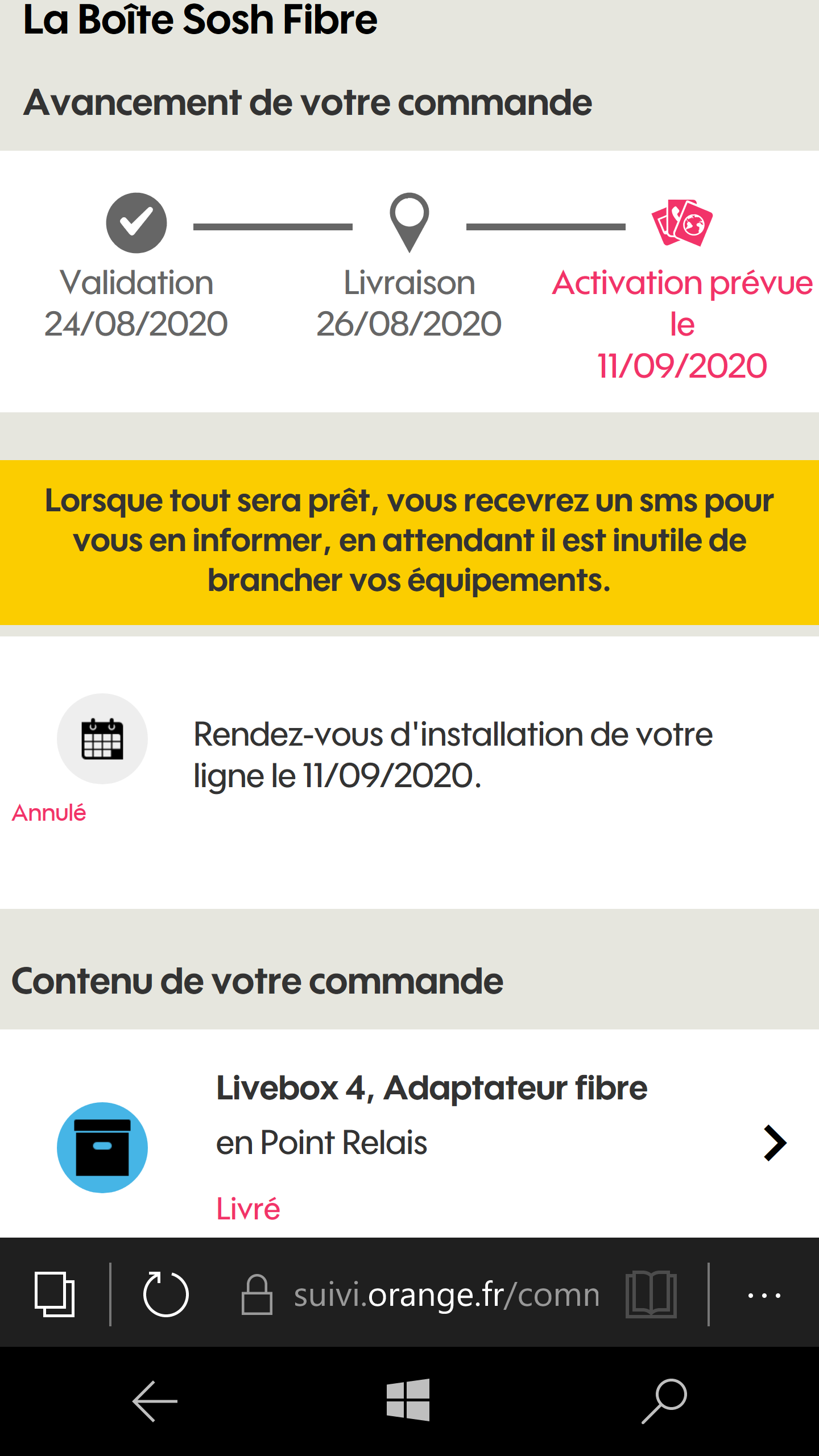Go back with the system back arrow

(155, 1401)
